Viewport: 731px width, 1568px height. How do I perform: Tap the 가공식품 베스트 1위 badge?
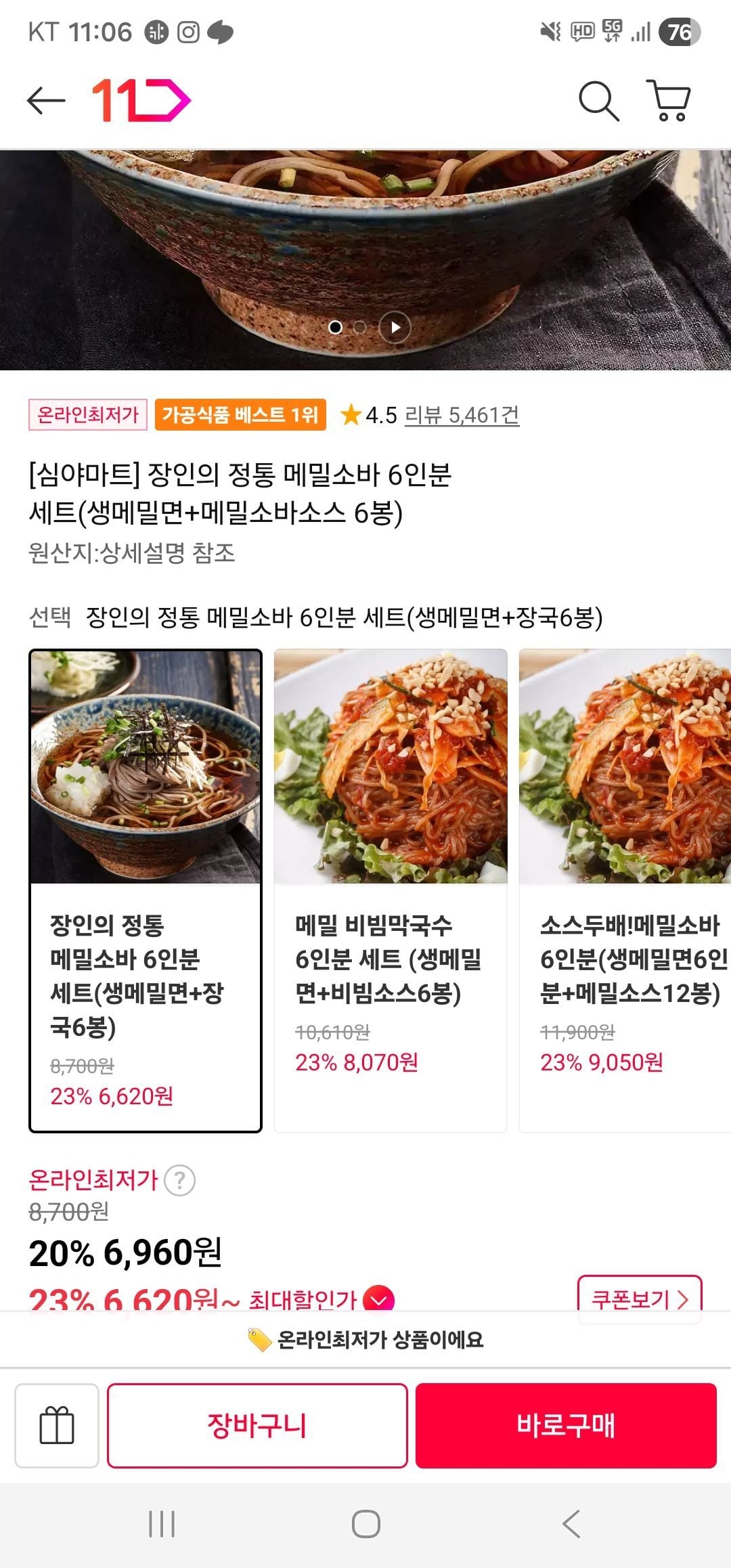tap(240, 414)
